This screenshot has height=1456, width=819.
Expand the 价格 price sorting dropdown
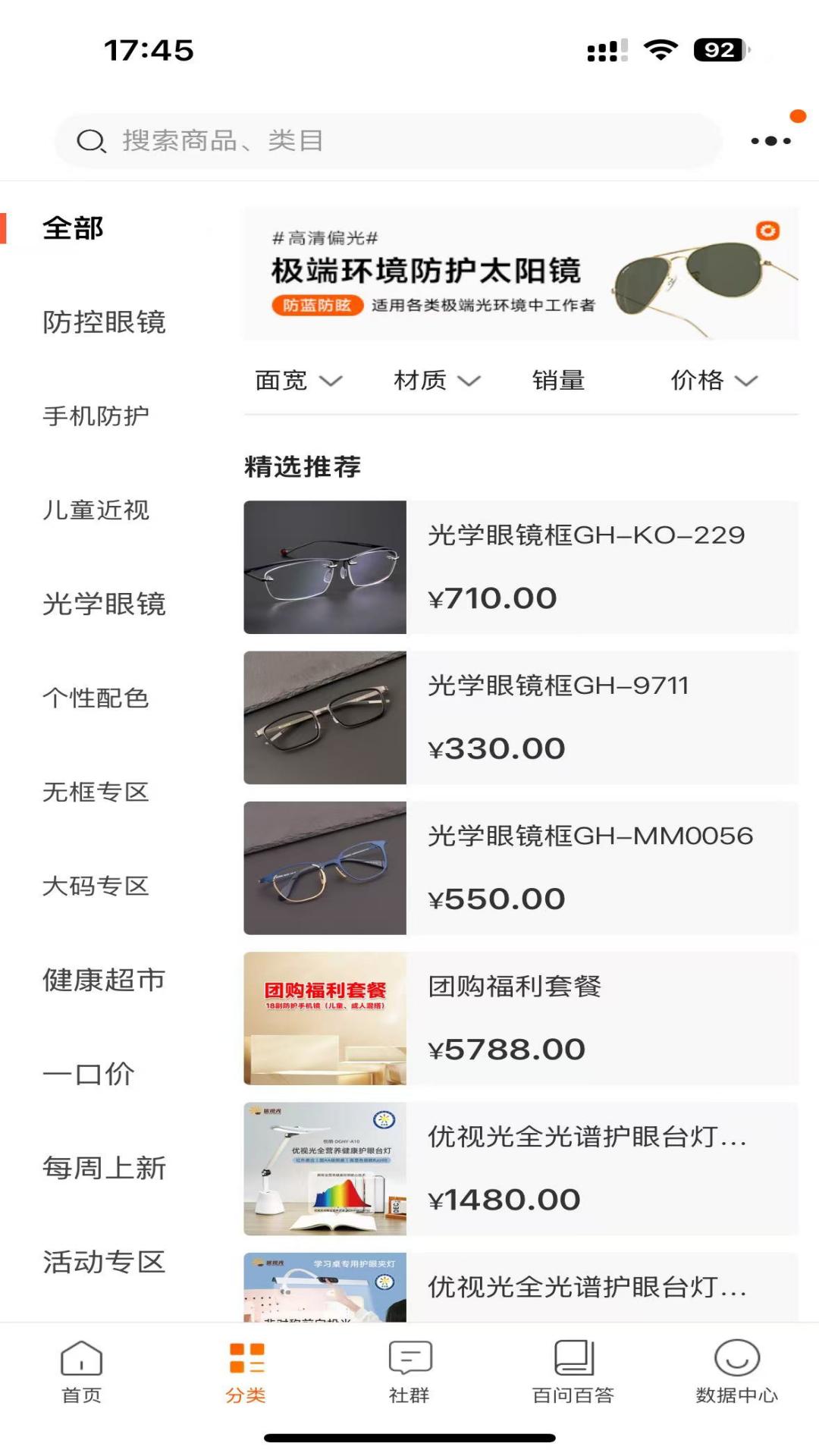tap(713, 381)
